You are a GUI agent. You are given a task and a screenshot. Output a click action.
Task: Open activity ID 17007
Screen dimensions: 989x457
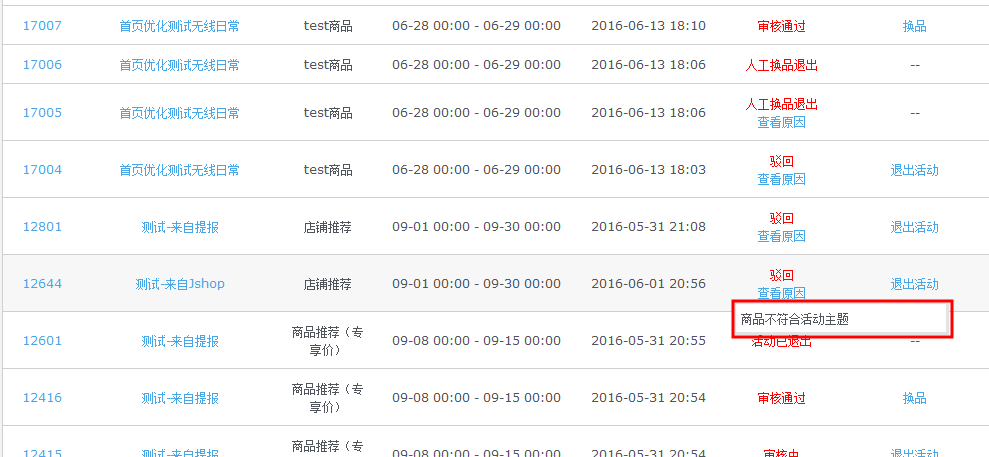(x=42, y=26)
